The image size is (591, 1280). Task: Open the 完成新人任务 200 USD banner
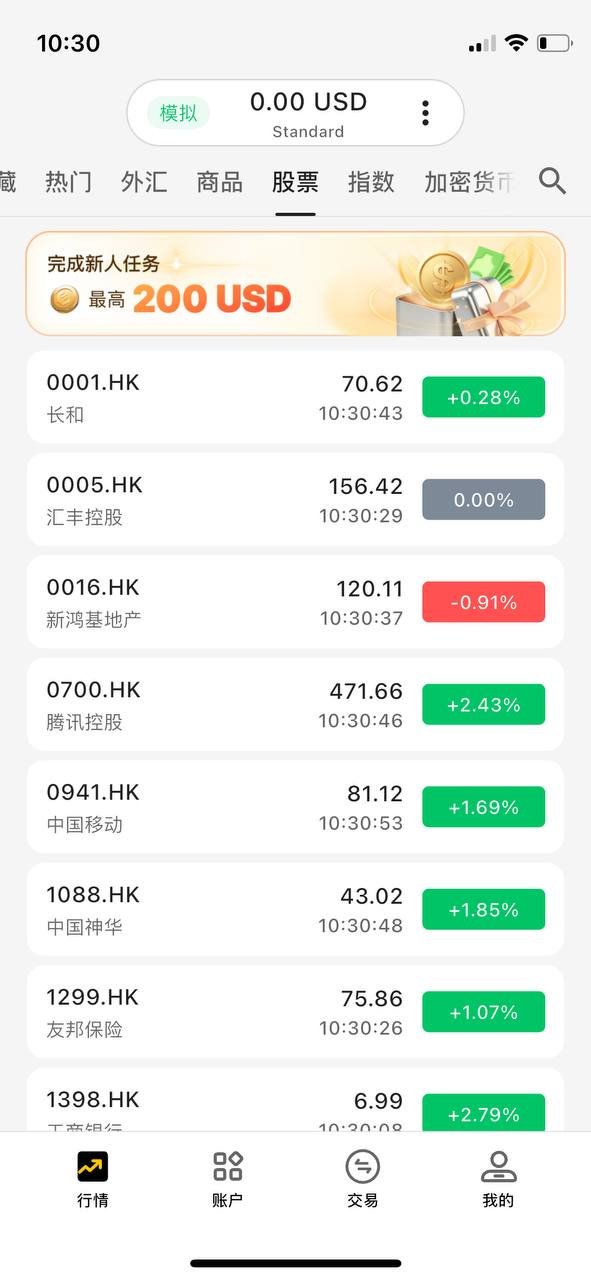pyautogui.click(x=295, y=284)
